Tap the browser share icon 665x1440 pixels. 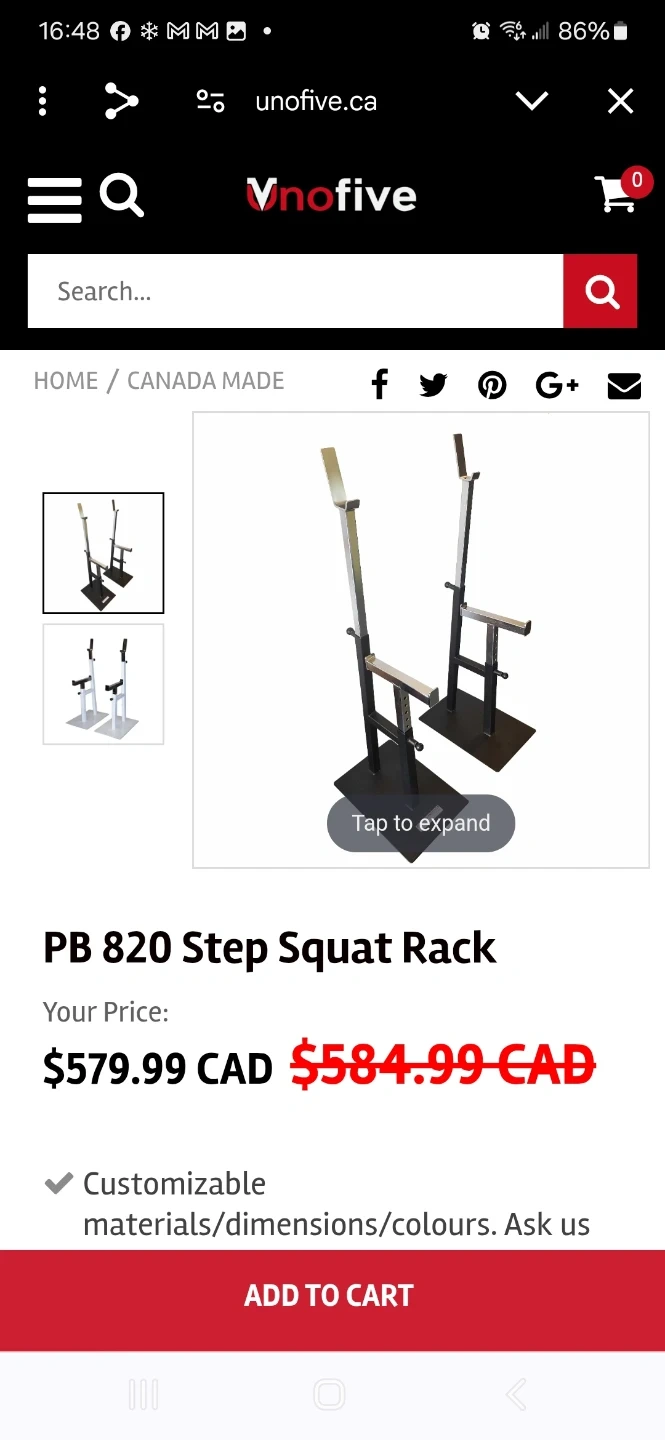[x=121, y=101]
